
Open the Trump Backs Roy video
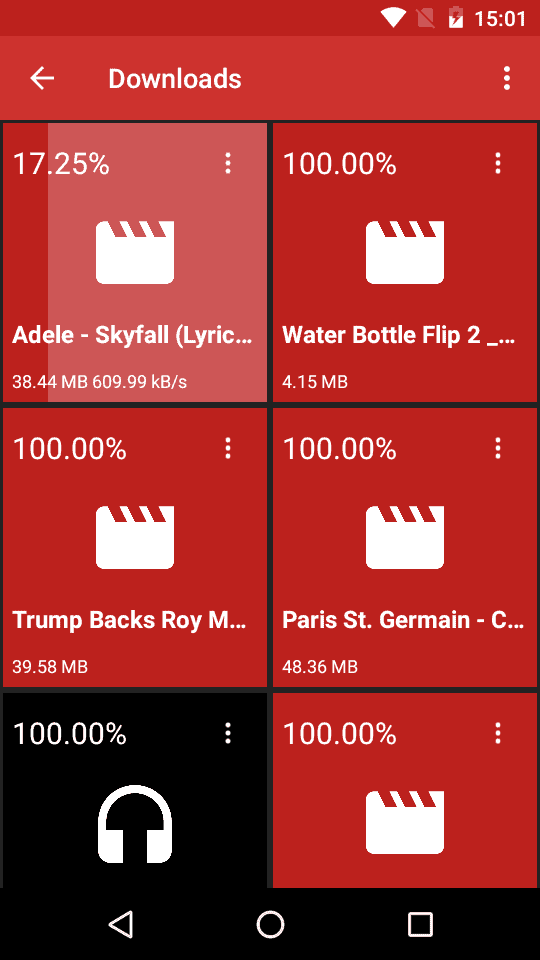135,547
